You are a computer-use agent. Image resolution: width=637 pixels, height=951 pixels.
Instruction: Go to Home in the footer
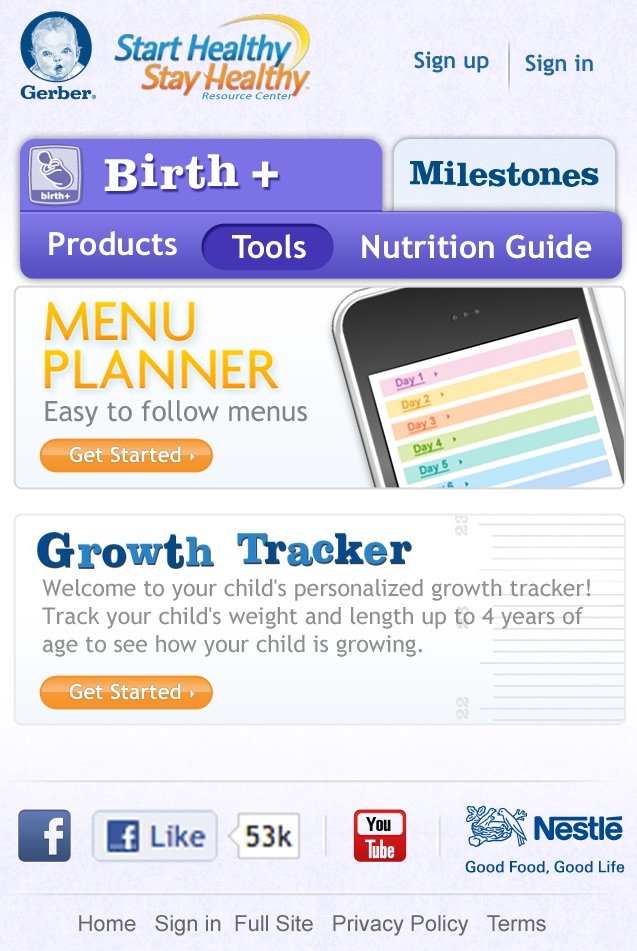click(106, 923)
